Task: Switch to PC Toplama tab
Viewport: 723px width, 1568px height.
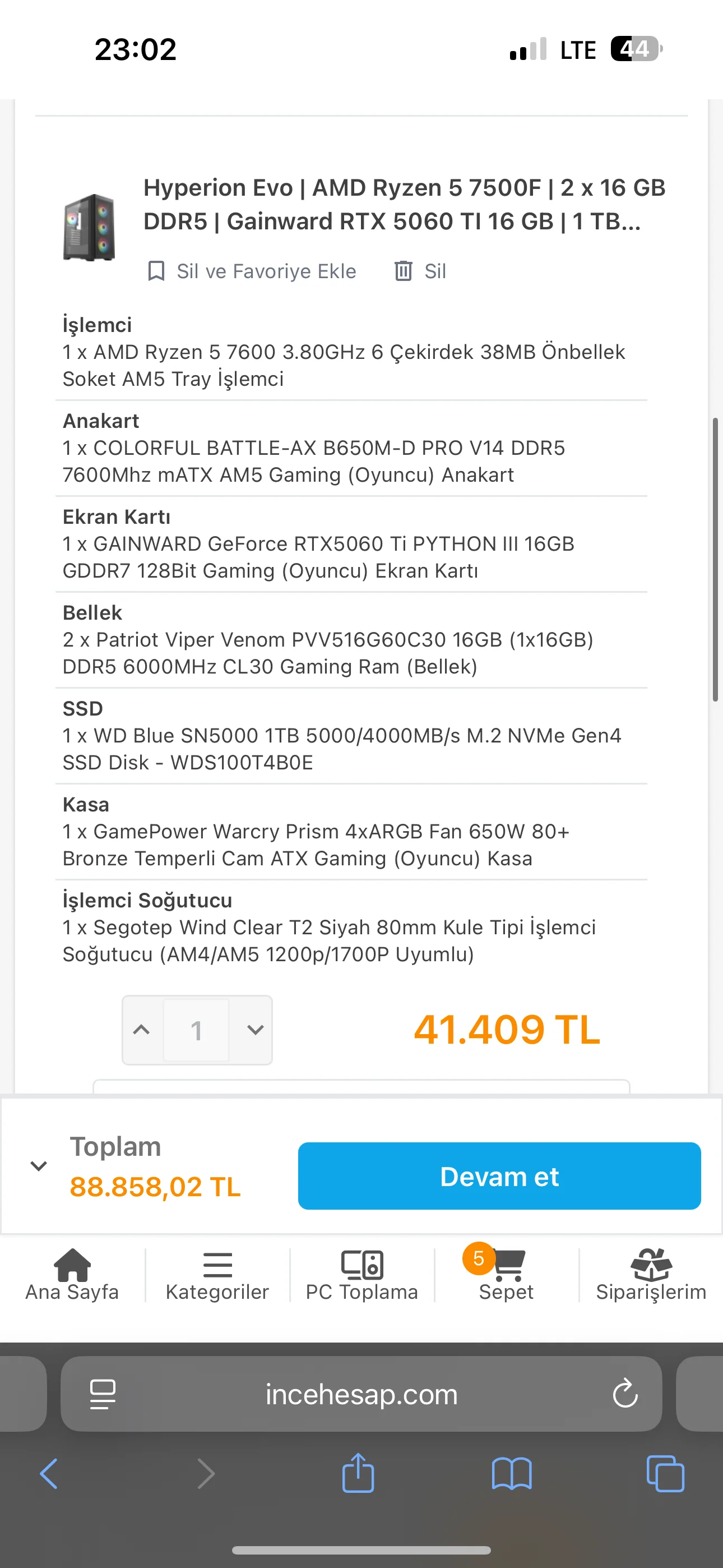Action: coord(361,1275)
